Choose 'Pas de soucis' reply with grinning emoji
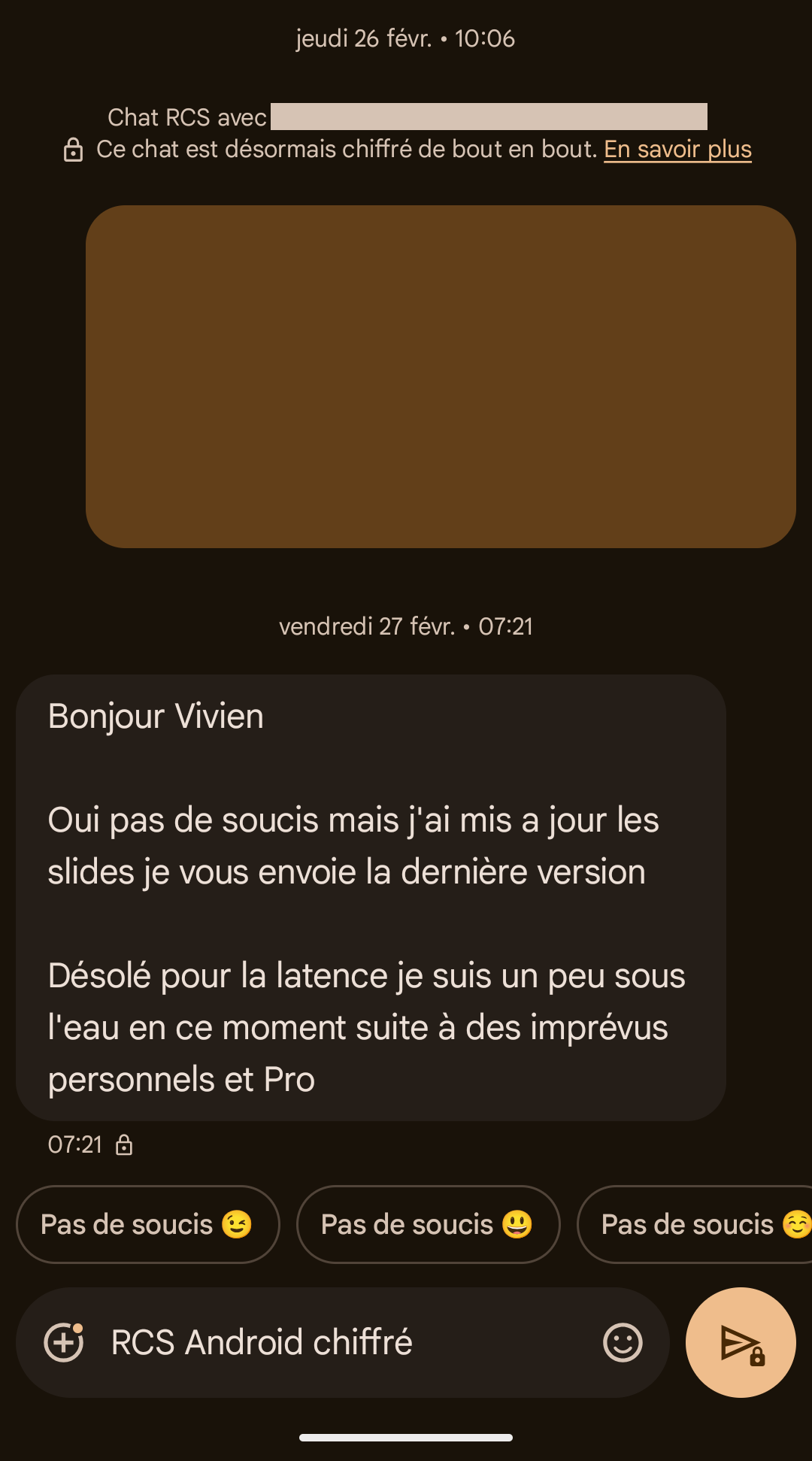This screenshot has height=1461, width=812. 428,1224
